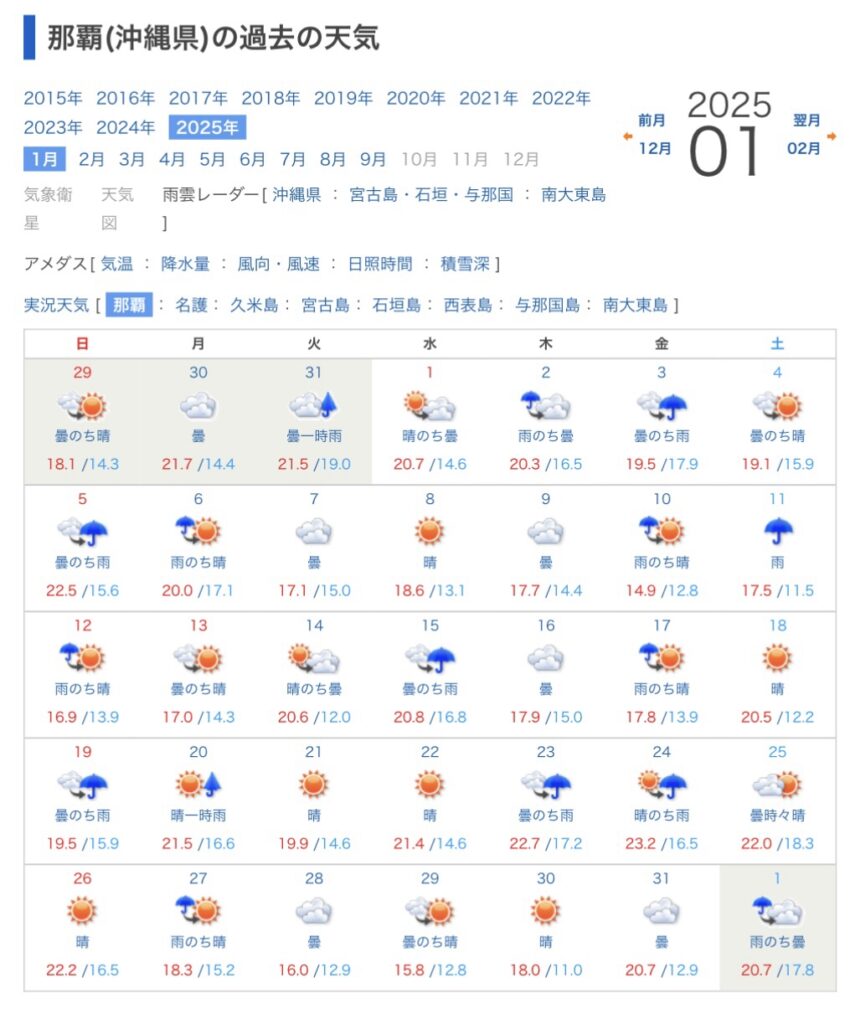Switch observed weather to 与那国島
This screenshot has width=855, height=1024.
pos(547,305)
